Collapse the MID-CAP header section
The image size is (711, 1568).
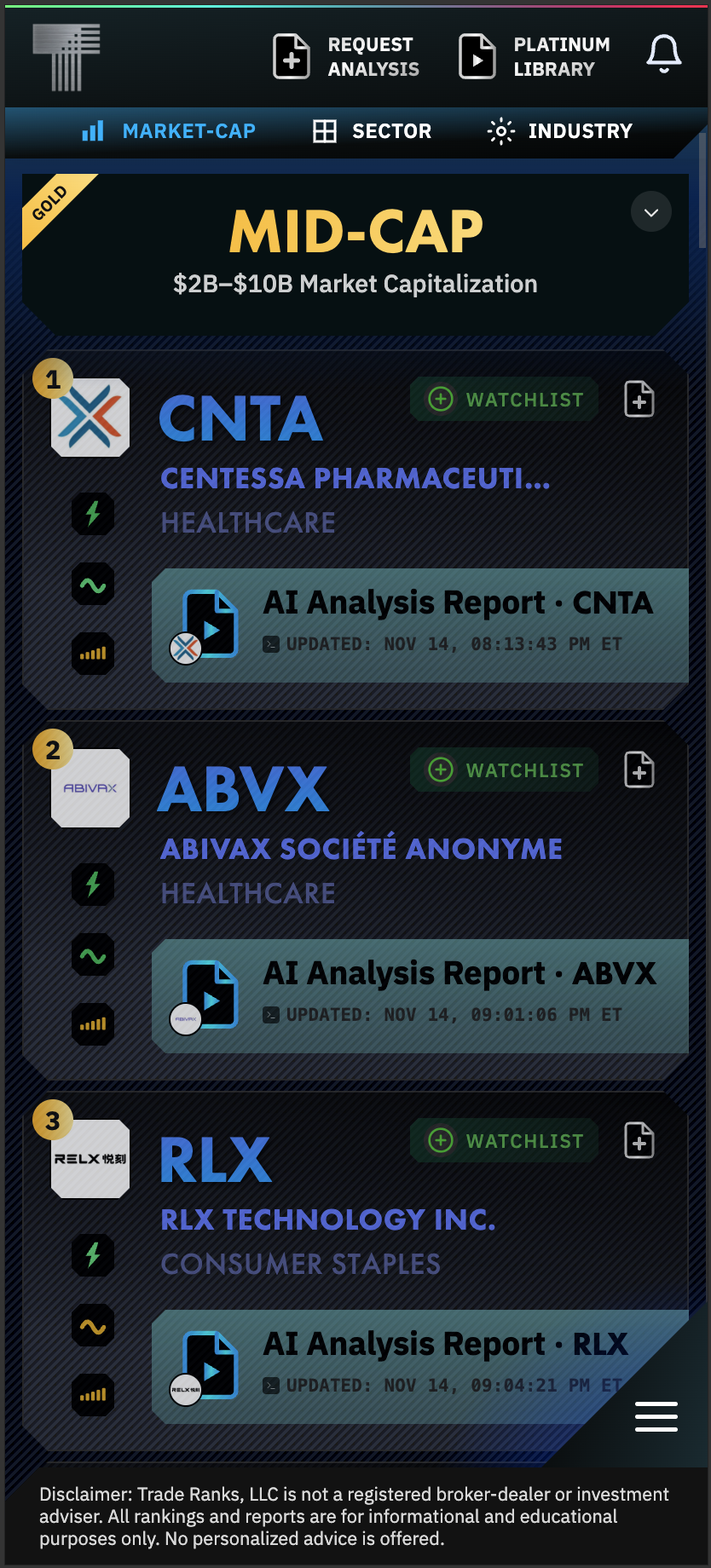click(x=650, y=211)
